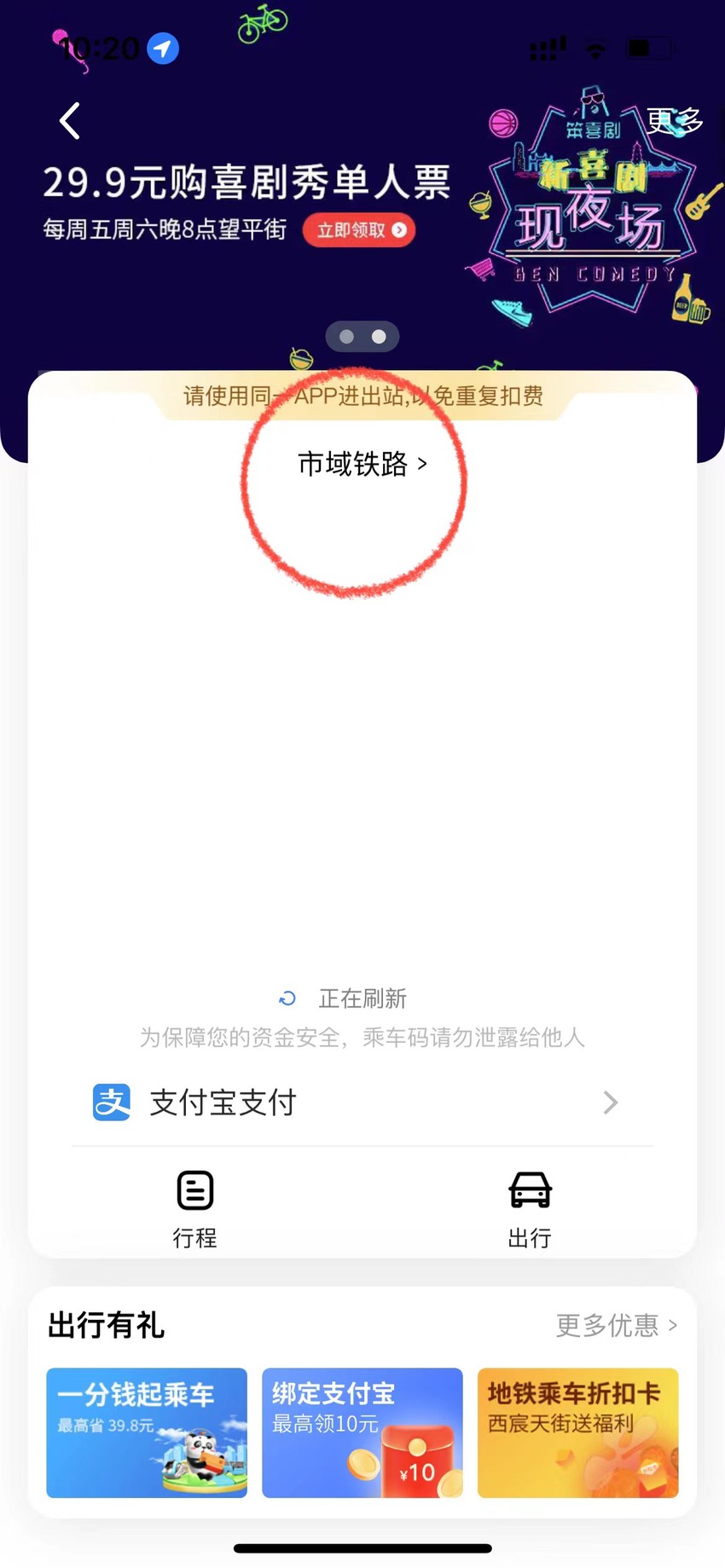725x1568 pixels.
Task: Open the 出行 car option
Action: 530,1210
